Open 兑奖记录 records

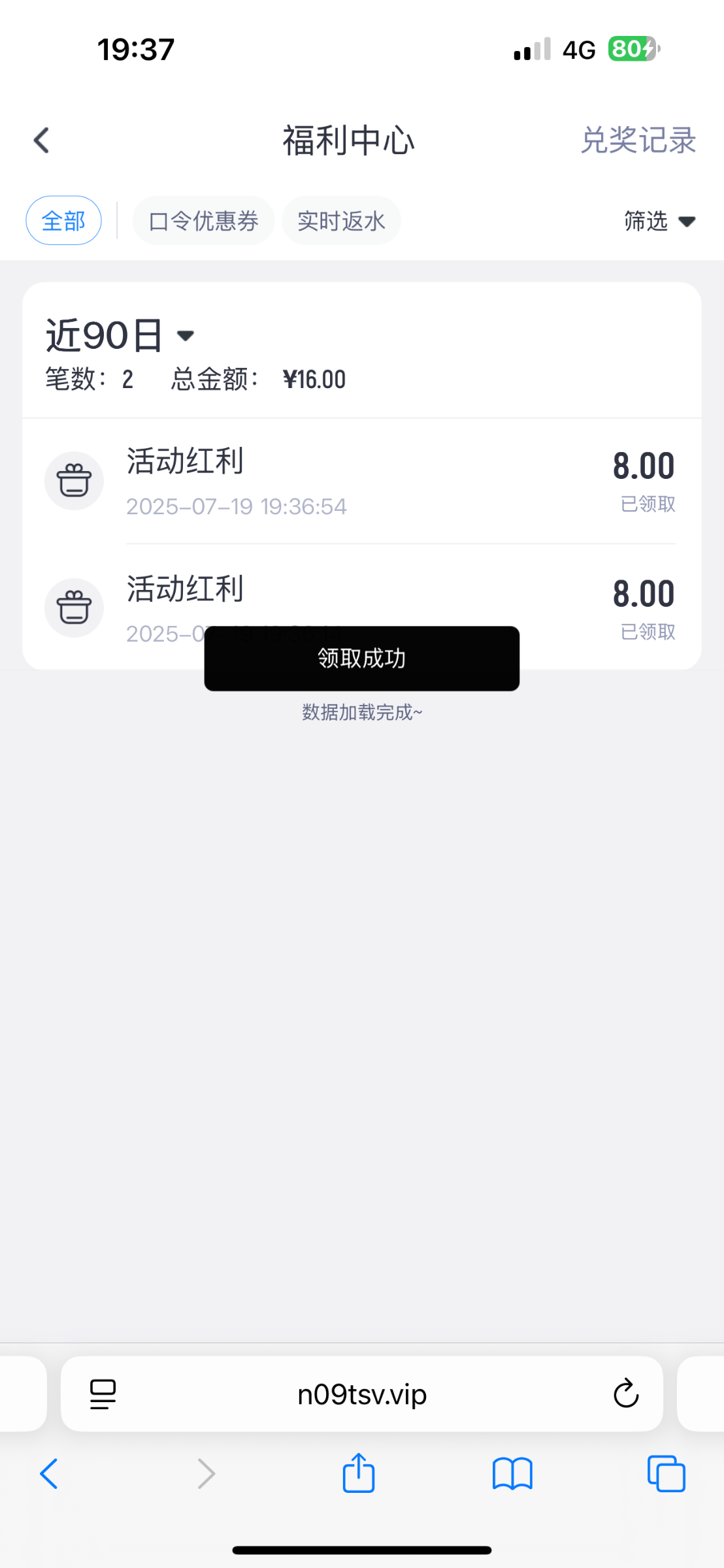(x=638, y=140)
